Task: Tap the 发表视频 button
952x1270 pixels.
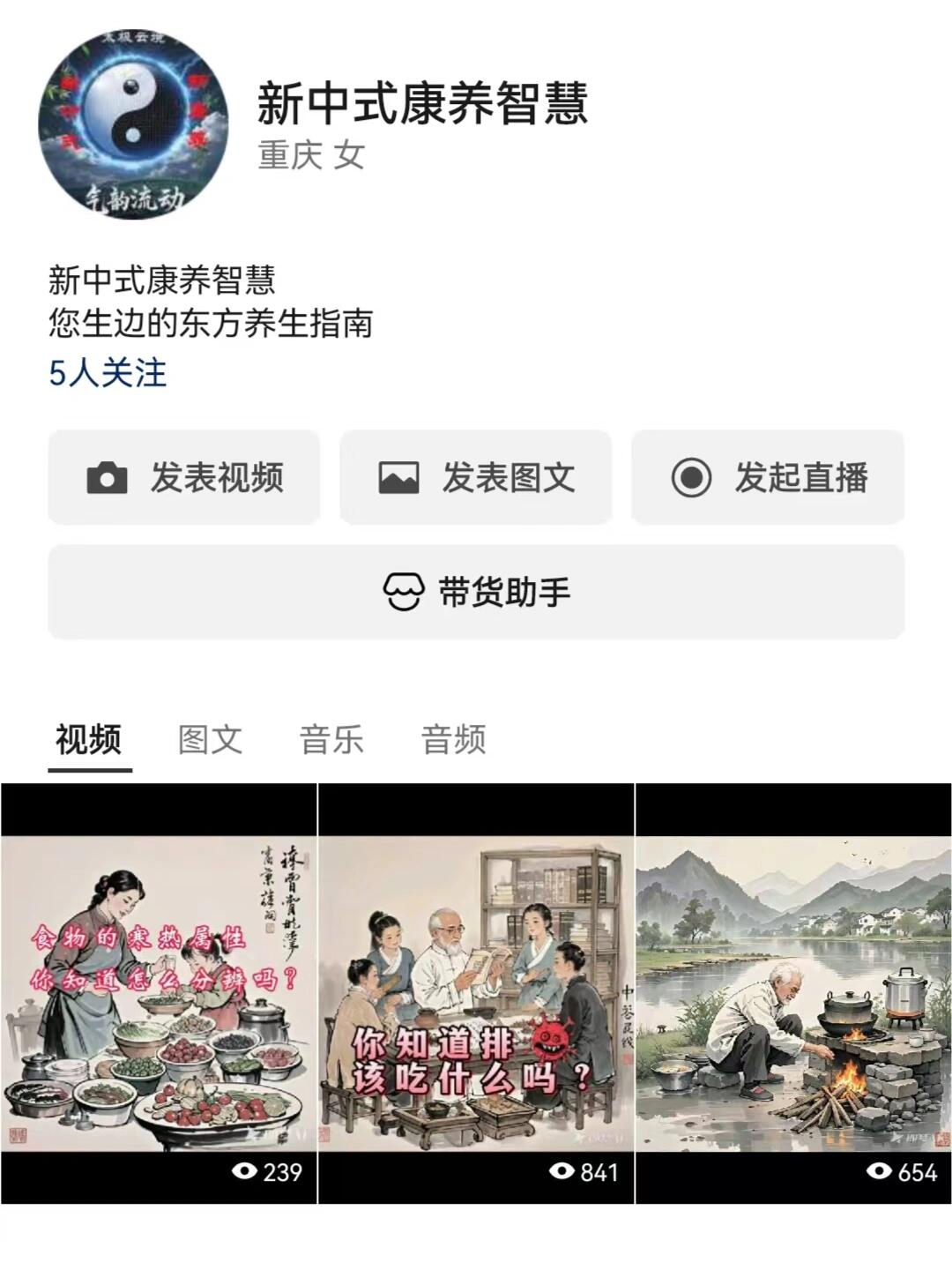Action: point(184,478)
